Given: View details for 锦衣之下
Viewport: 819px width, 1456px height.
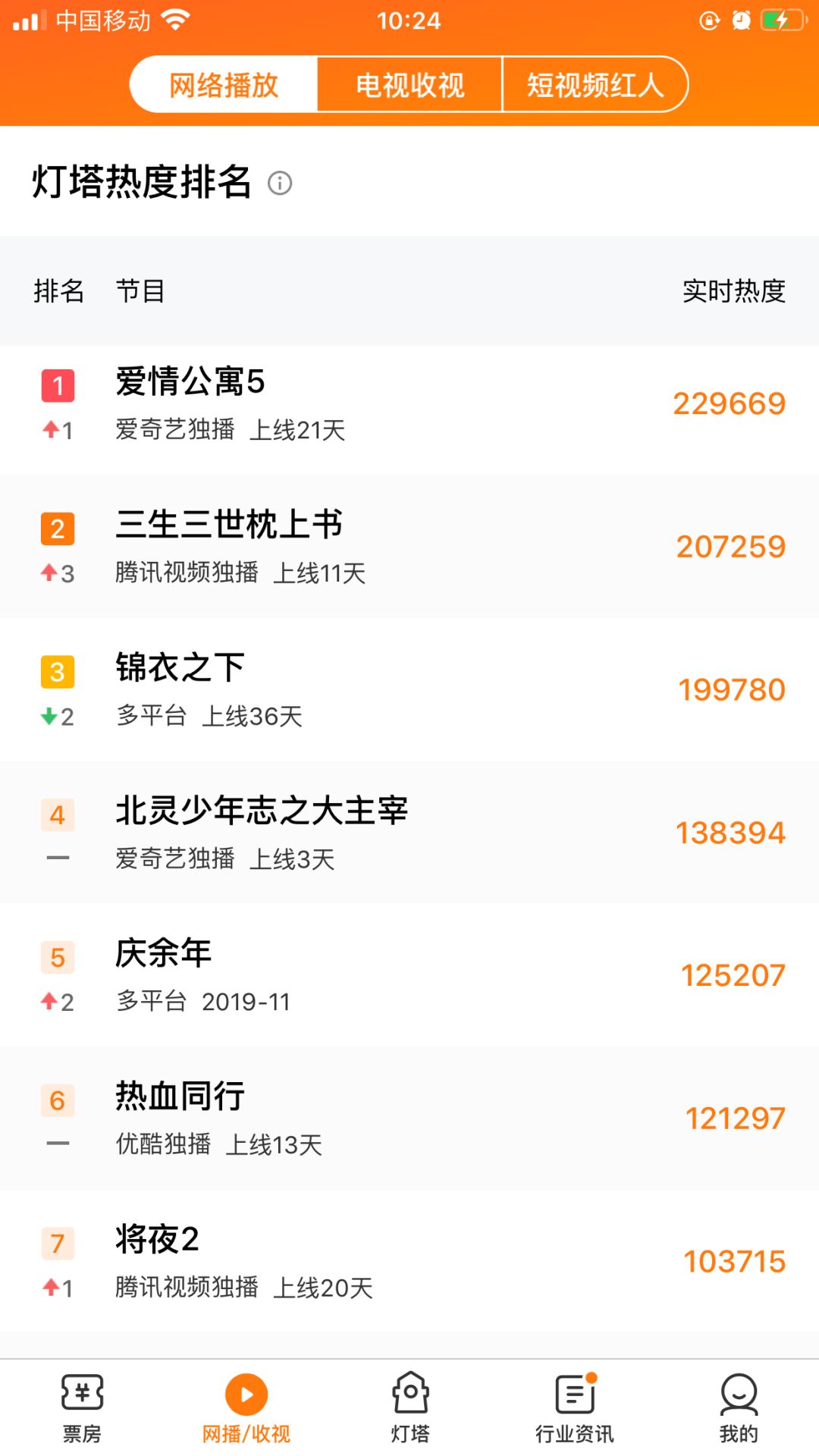Looking at the screenshot, I should pyautogui.click(x=409, y=689).
